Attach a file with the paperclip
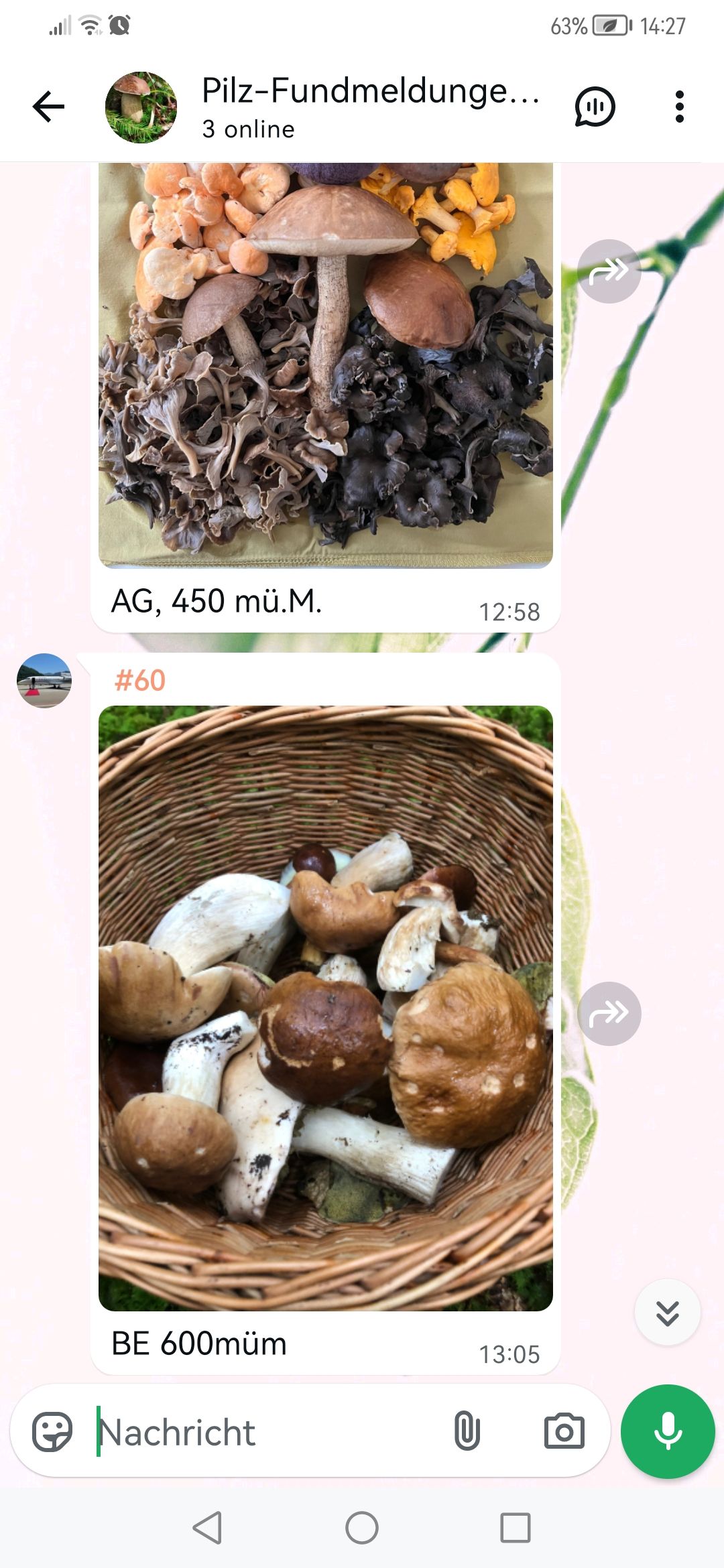 (467, 1432)
